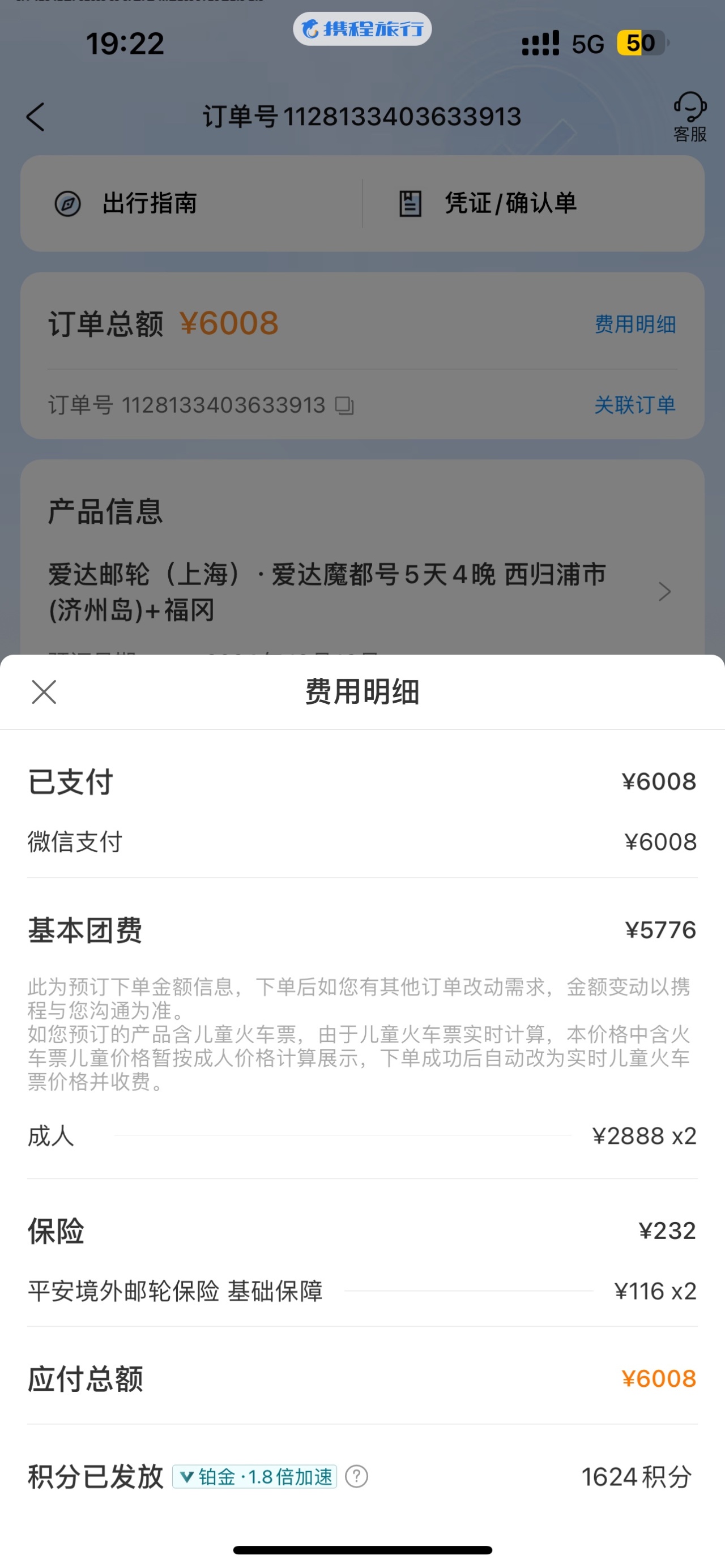The image size is (725, 1568).
Task: Open the 费用明细 link beside the order total
Action: [x=635, y=324]
